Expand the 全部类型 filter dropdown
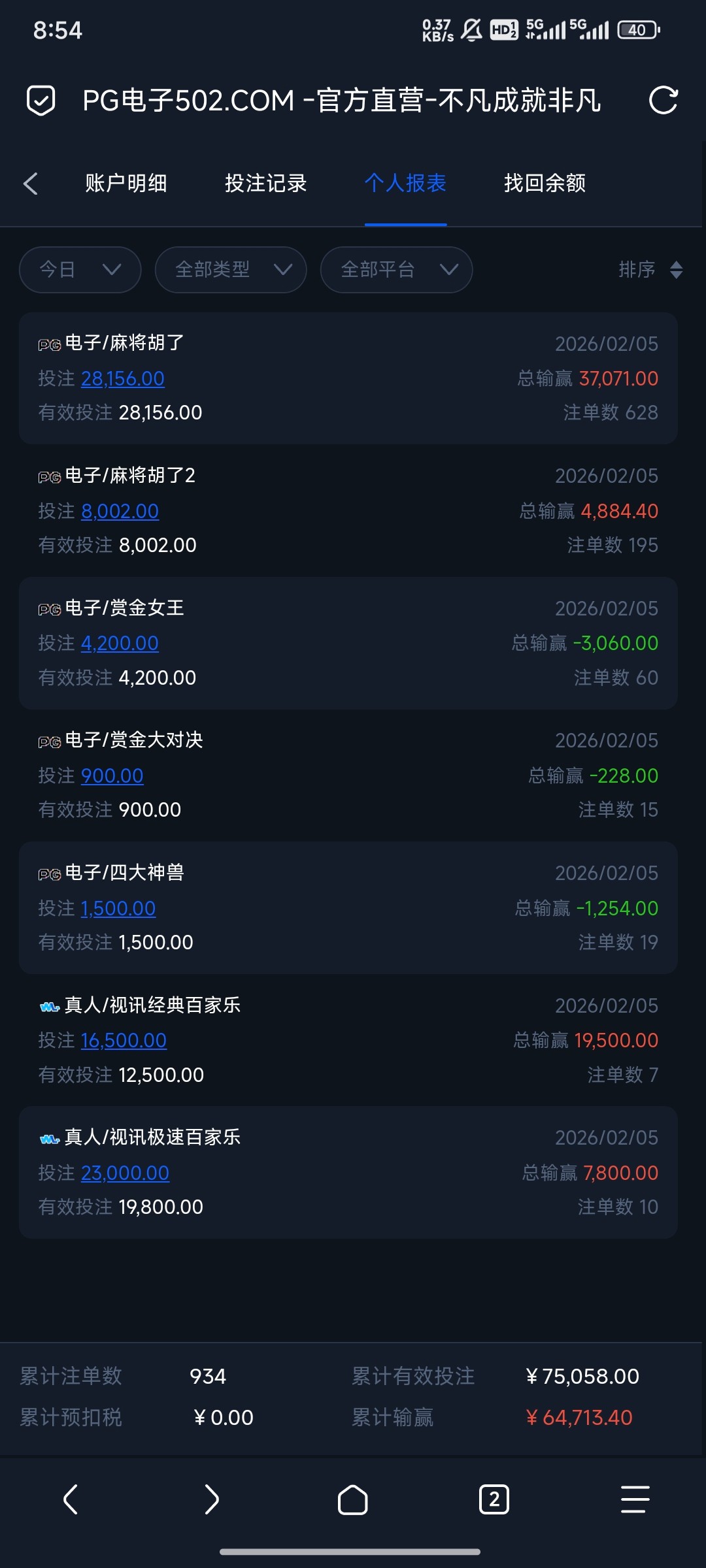The height and width of the screenshot is (1568, 706). pos(231,270)
